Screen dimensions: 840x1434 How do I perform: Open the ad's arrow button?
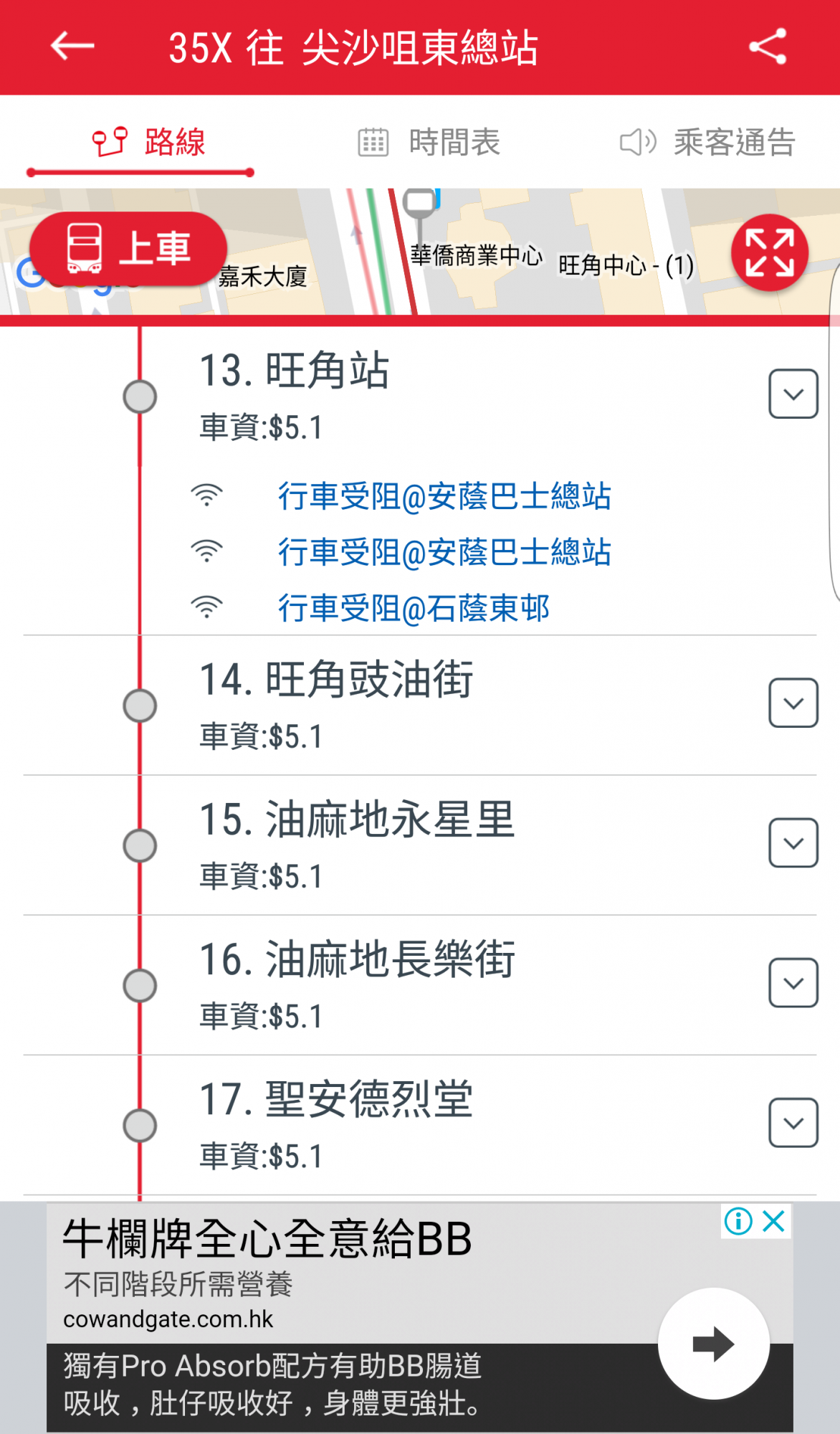pos(713,1344)
